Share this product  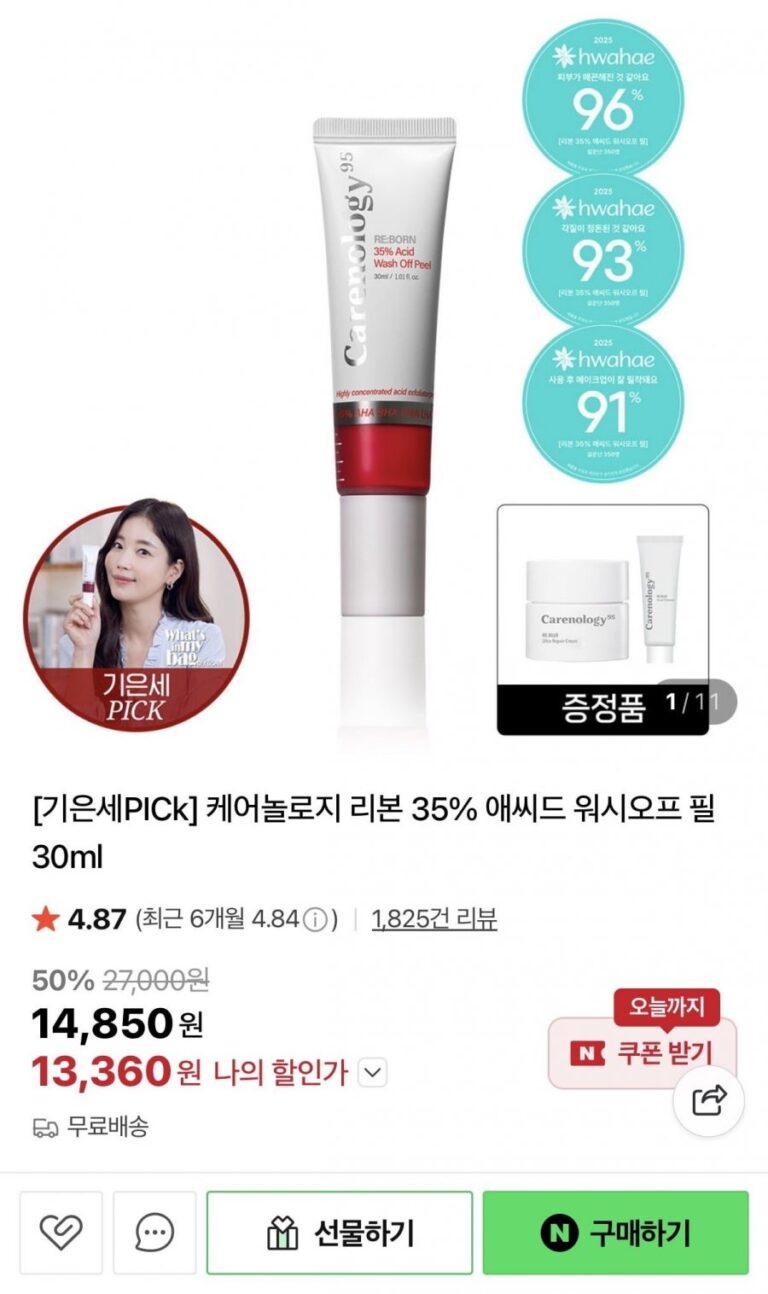coord(709,1101)
